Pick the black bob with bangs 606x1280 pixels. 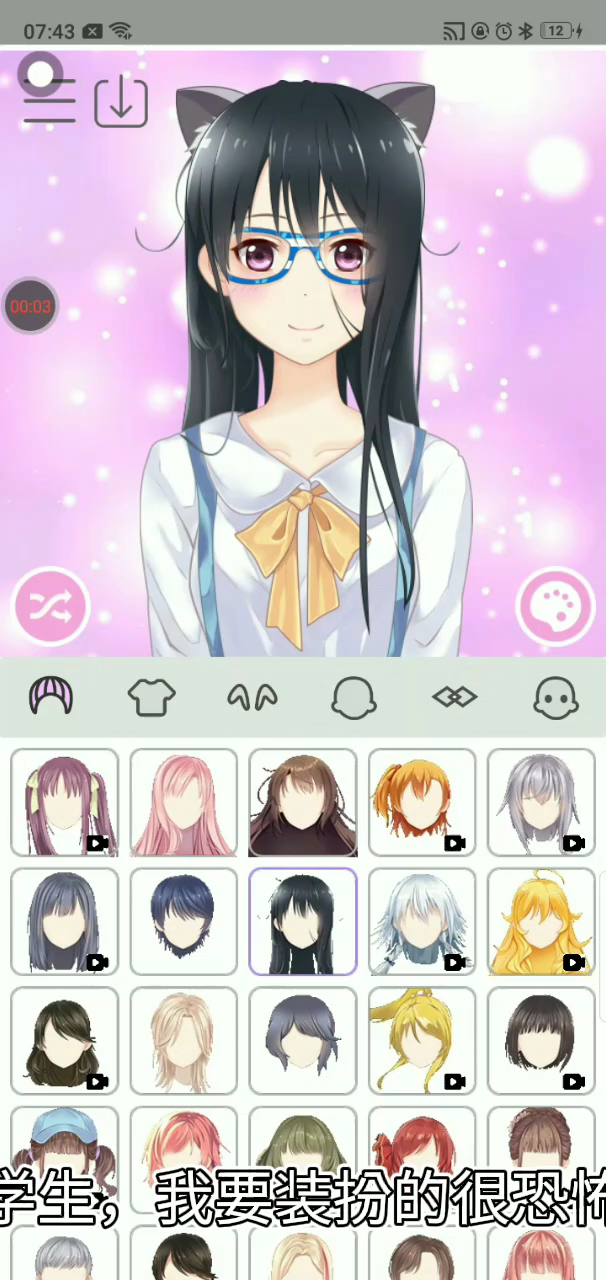coord(541,1041)
